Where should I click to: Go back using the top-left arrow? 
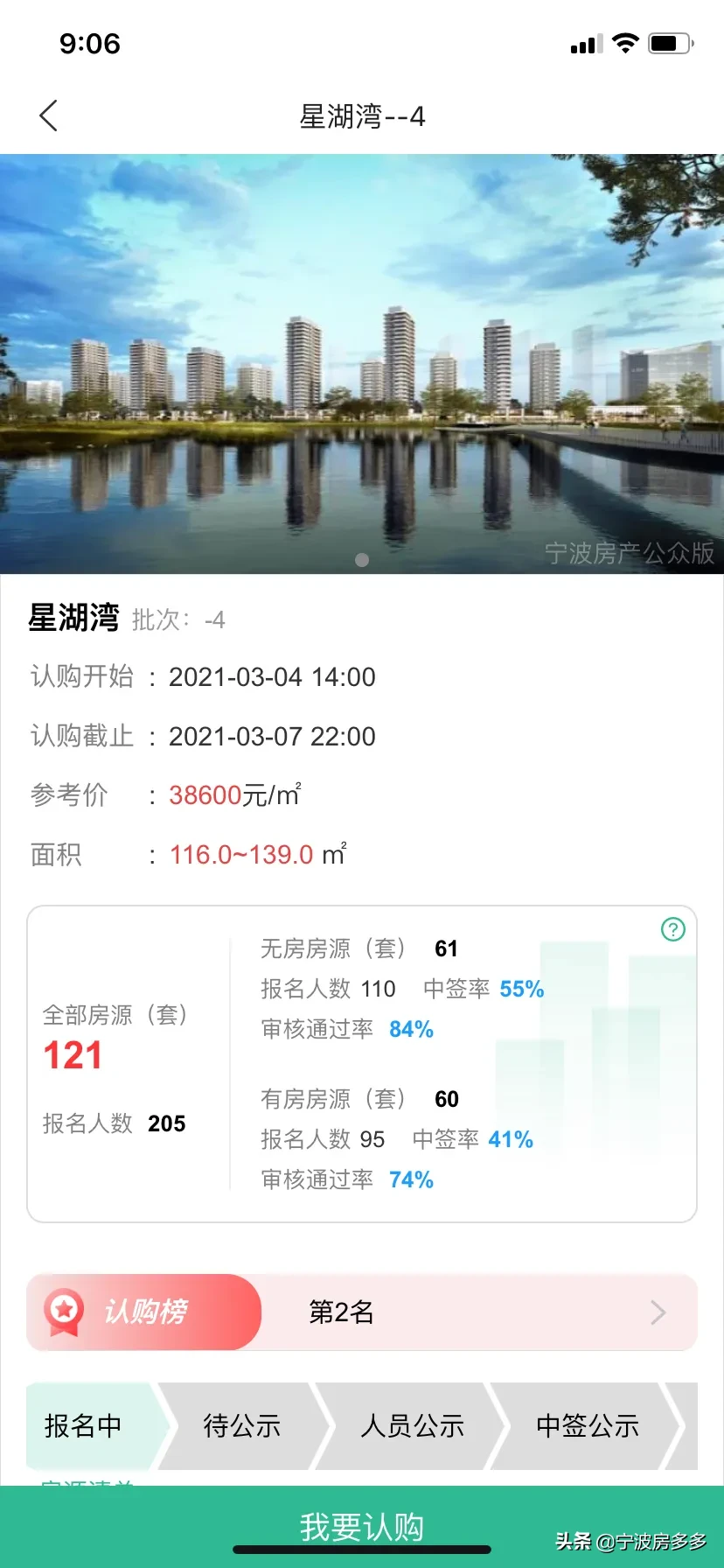(49, 115)
